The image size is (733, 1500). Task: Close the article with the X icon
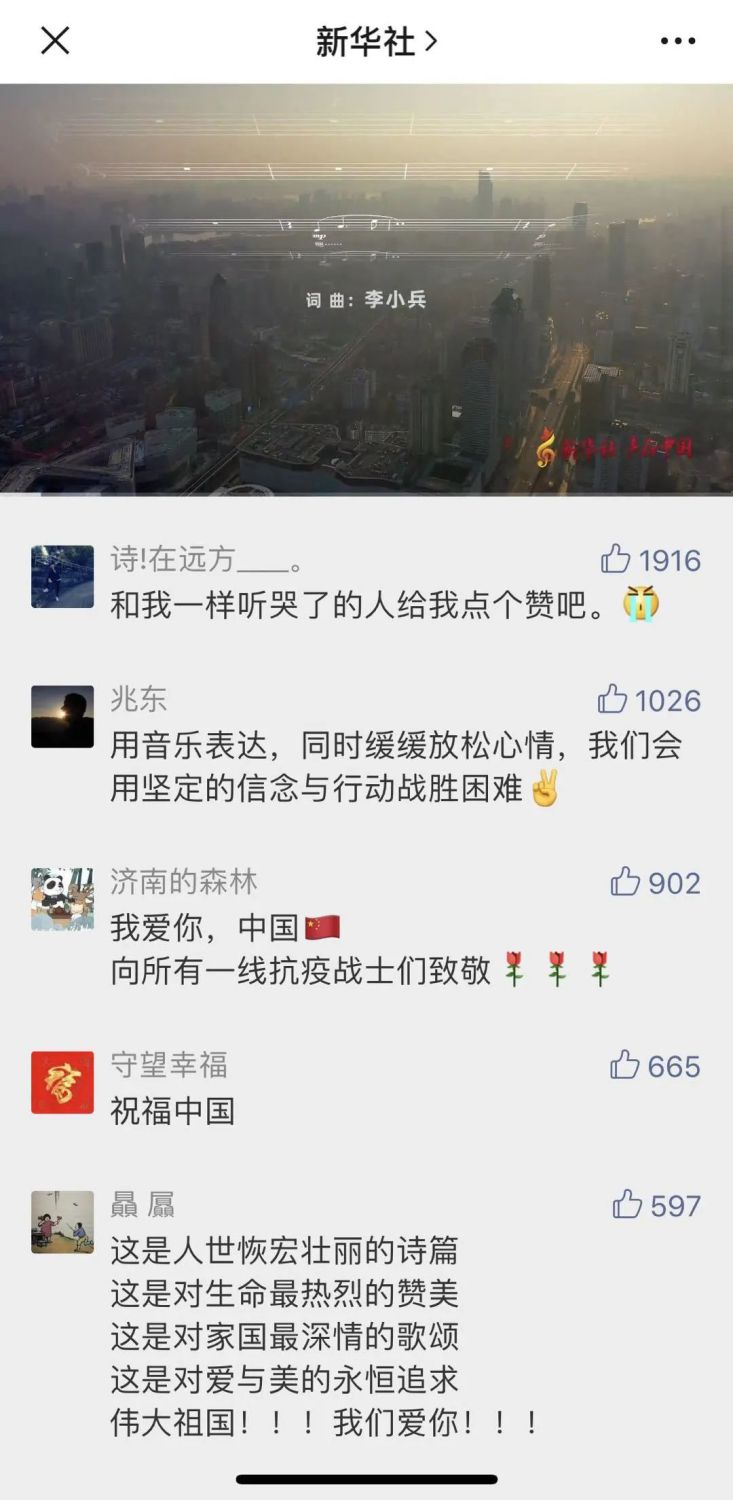pyautogui.click(x=55, y=41)
